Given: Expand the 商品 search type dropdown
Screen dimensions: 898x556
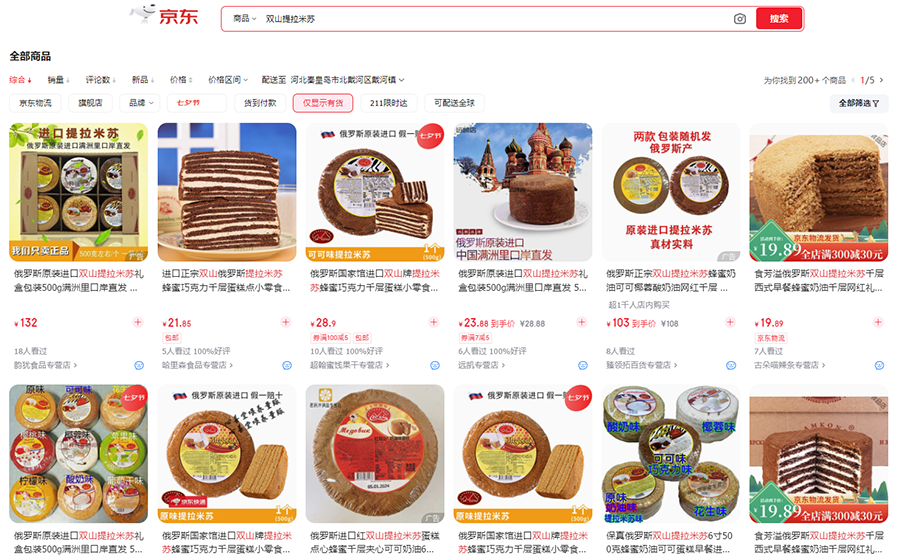Looking at the screenshot, I should tap(244, 19).
